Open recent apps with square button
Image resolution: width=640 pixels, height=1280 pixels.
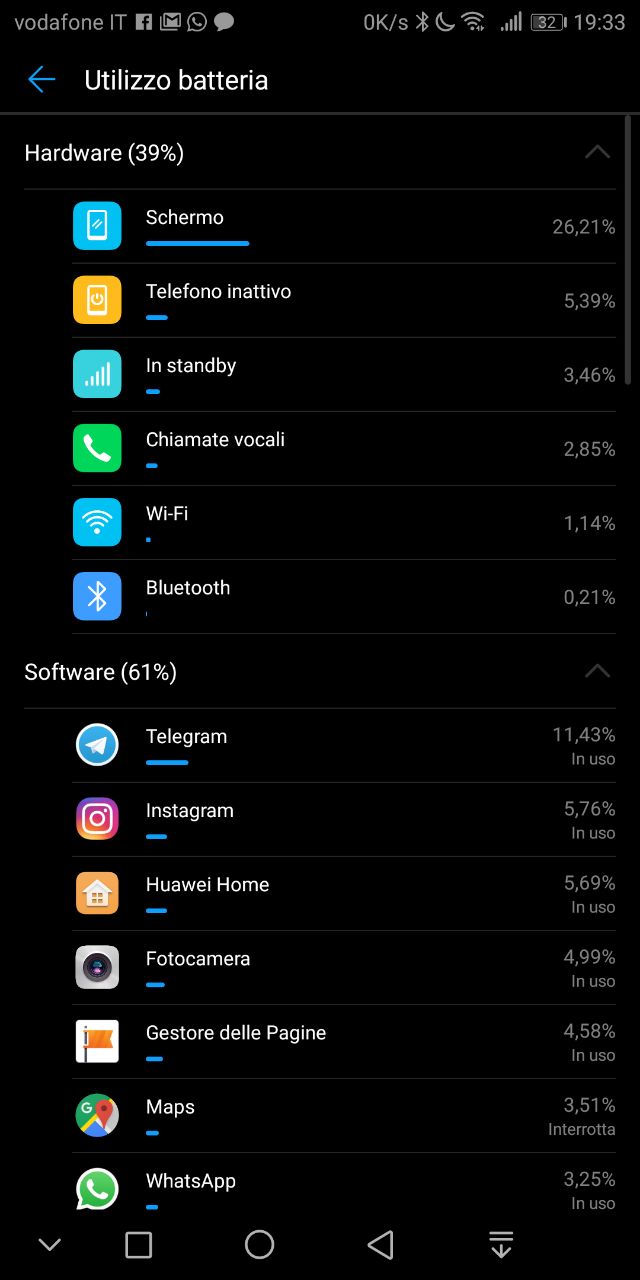pyautogui.click(x=138, y=1244)
